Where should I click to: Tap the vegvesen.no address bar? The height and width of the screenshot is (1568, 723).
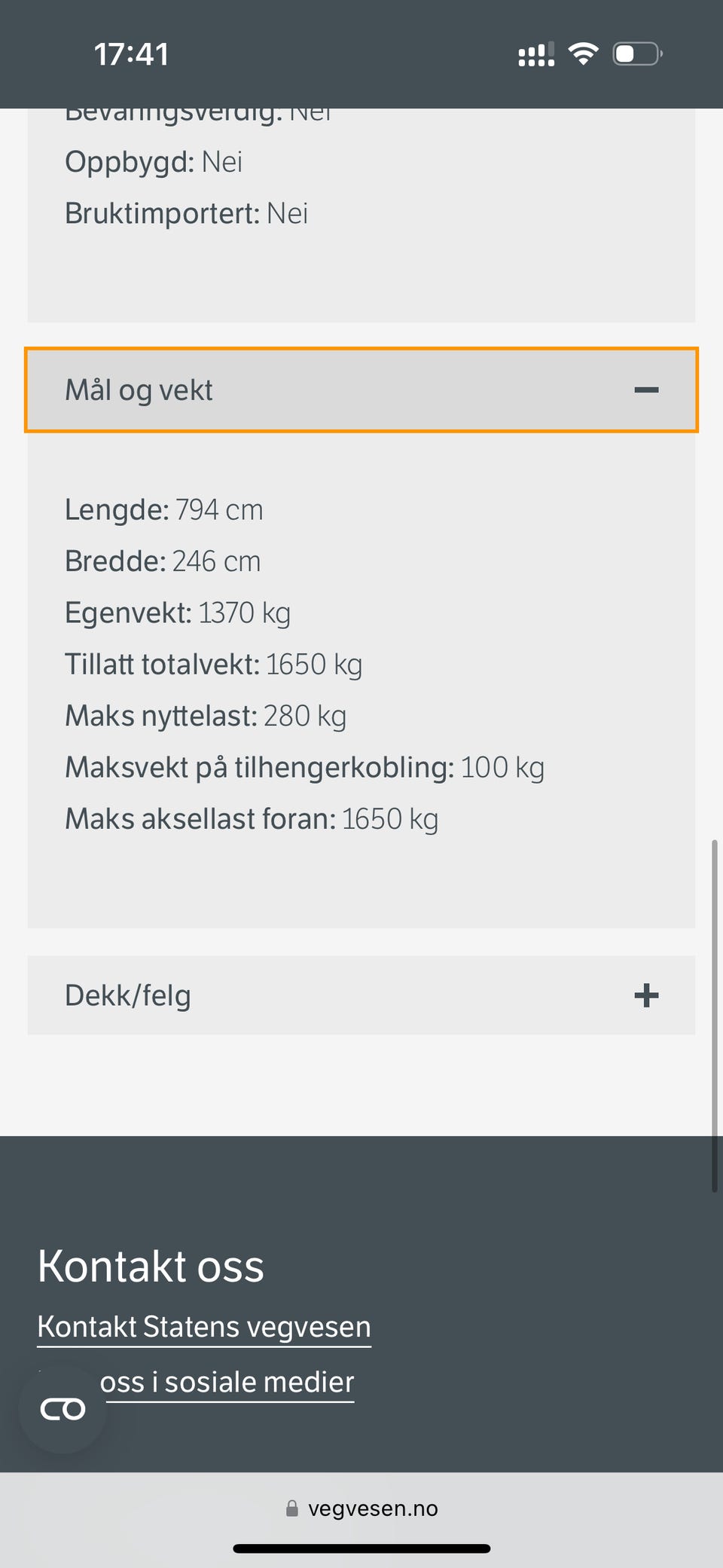361,1508
